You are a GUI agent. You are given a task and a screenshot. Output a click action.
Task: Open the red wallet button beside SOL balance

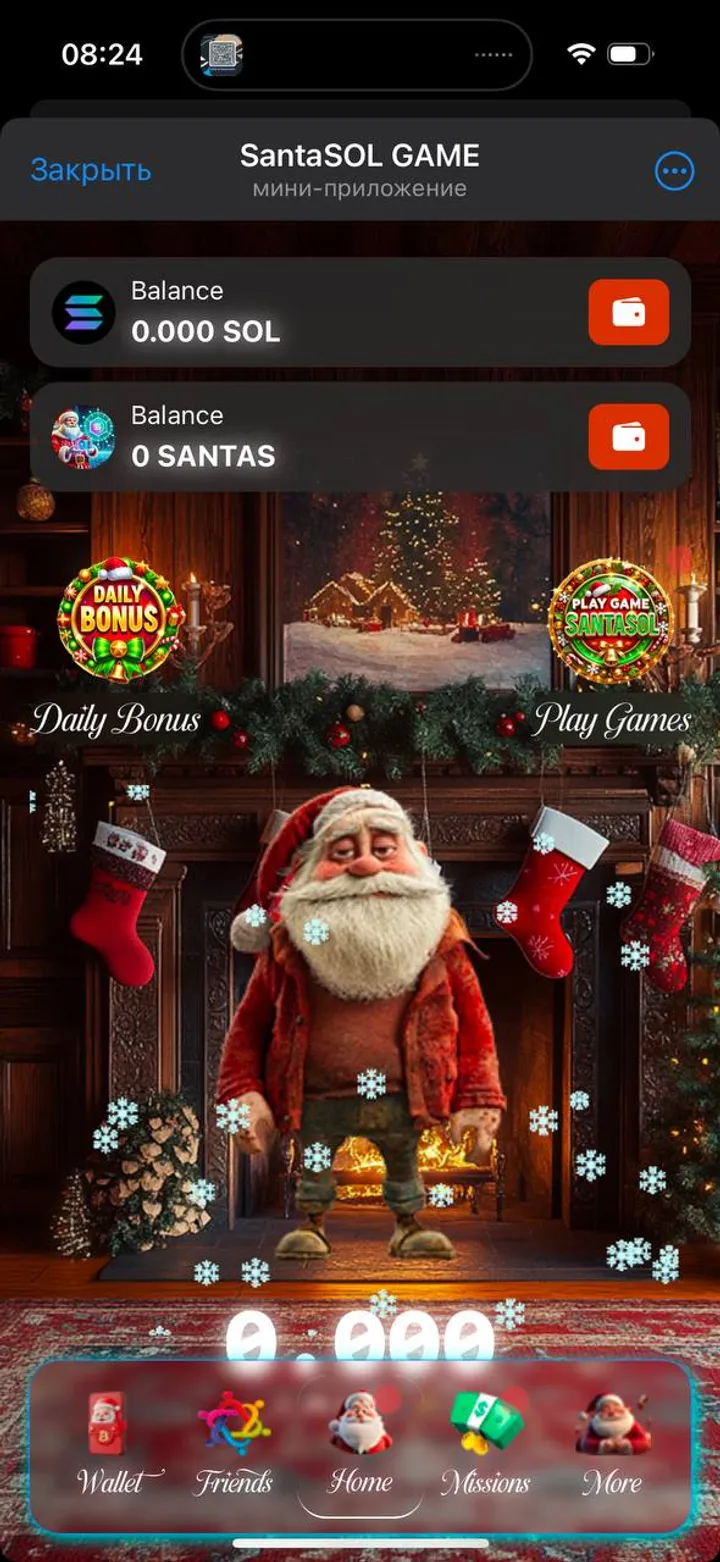(x=628, y=311)
